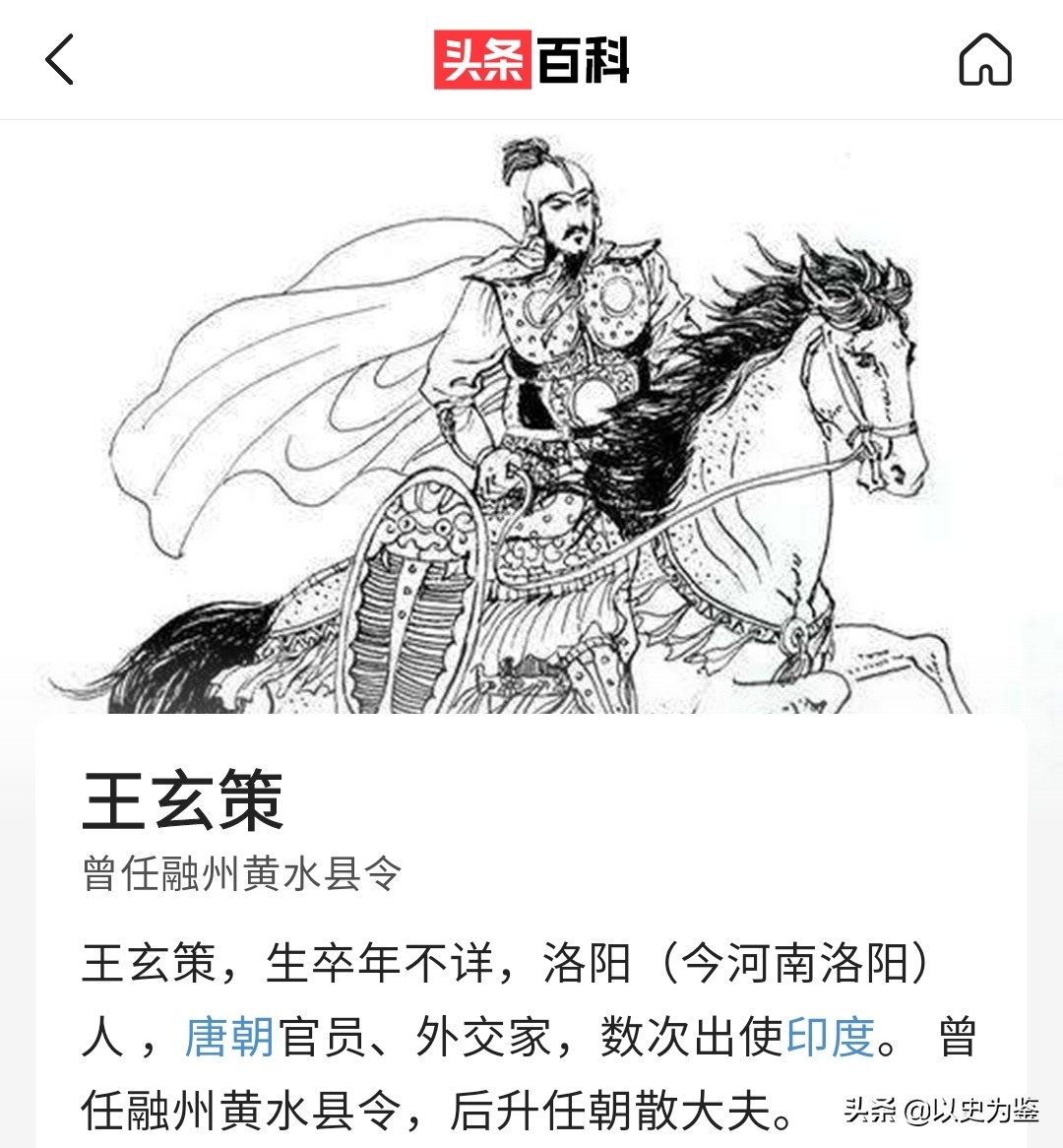The width and height of the screenshot is (1063, 1148).
Task: Tap the 百科 part of the header logo
Action: point(586,61)
